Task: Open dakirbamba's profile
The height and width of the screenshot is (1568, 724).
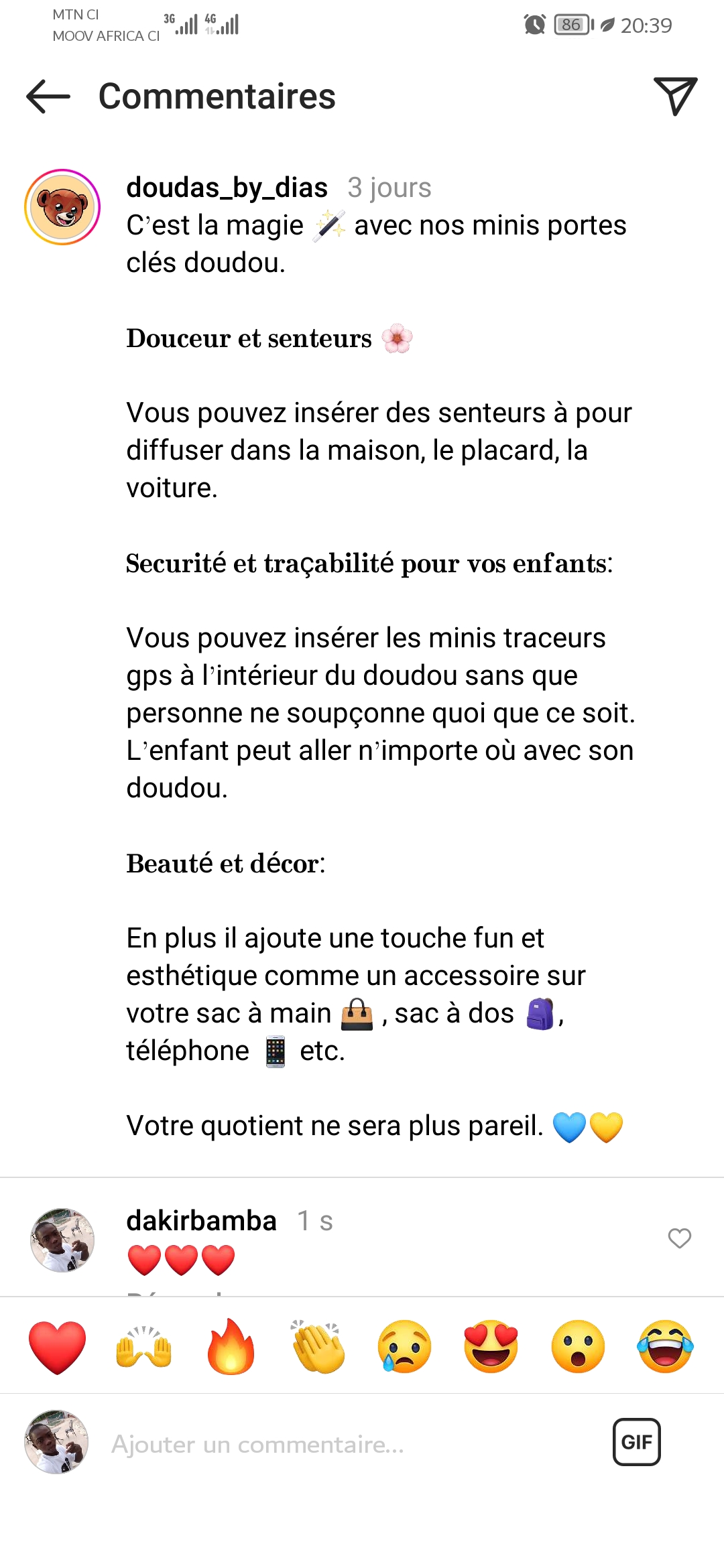Action: point(201,1221)
